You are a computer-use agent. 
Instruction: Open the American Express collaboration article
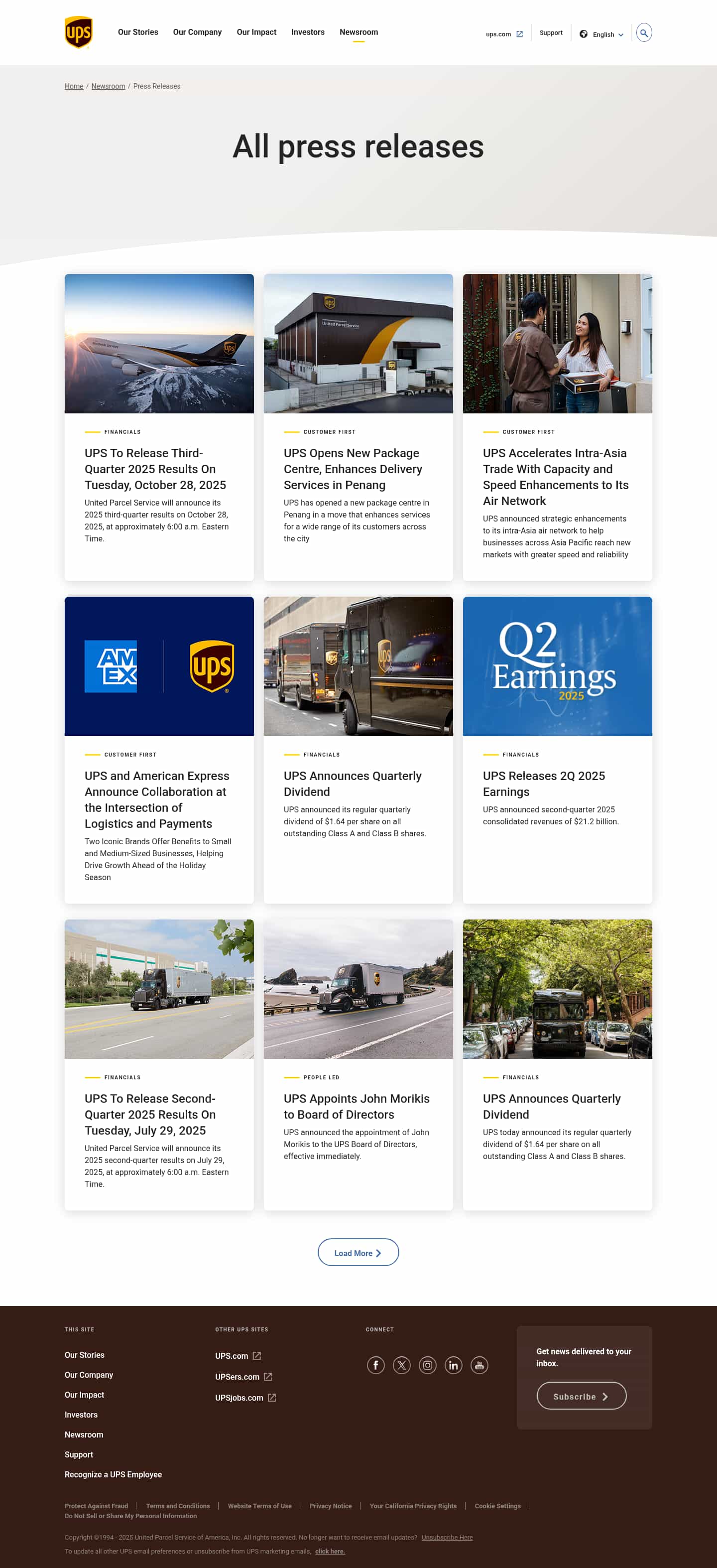(x=156, y=799)
